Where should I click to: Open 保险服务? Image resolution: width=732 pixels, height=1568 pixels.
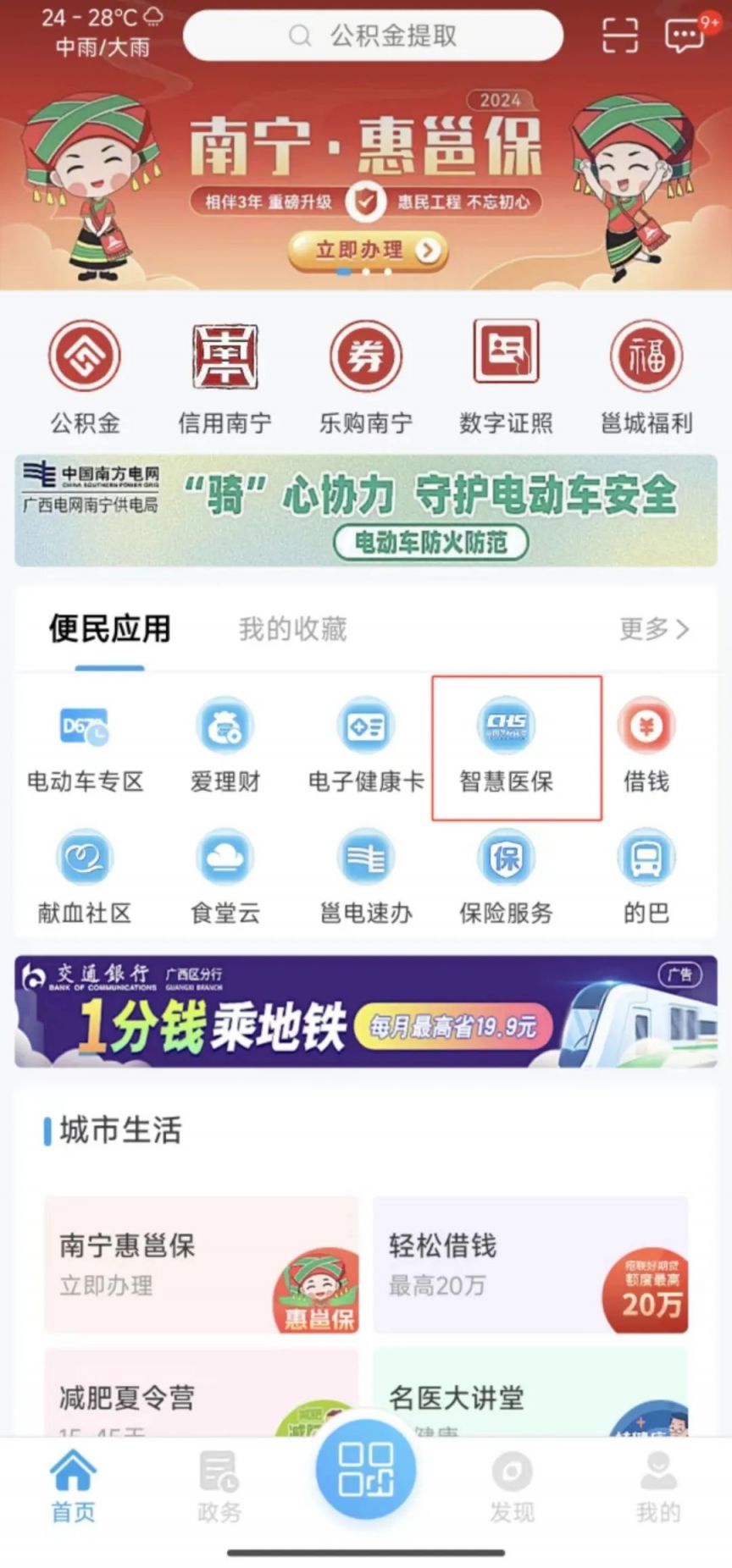coord(507,877)
